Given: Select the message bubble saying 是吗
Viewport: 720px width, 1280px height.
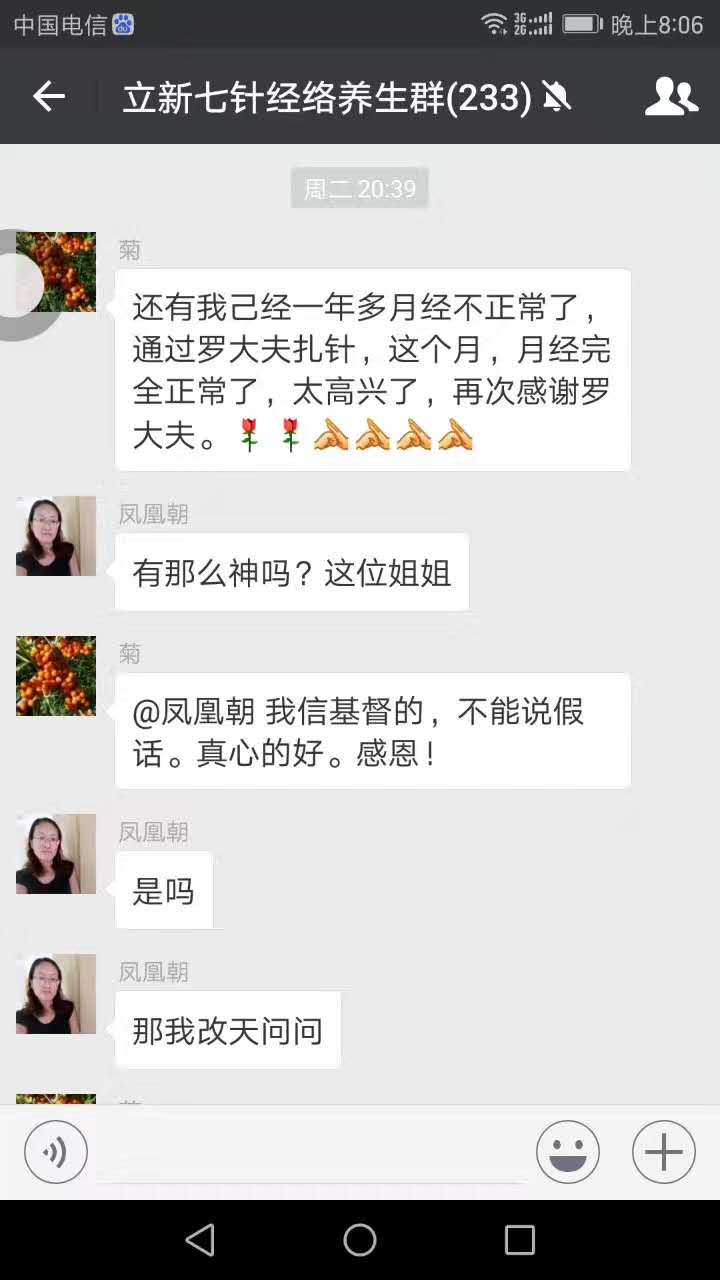Looking at the screenshot, I should tap(166, 890).
